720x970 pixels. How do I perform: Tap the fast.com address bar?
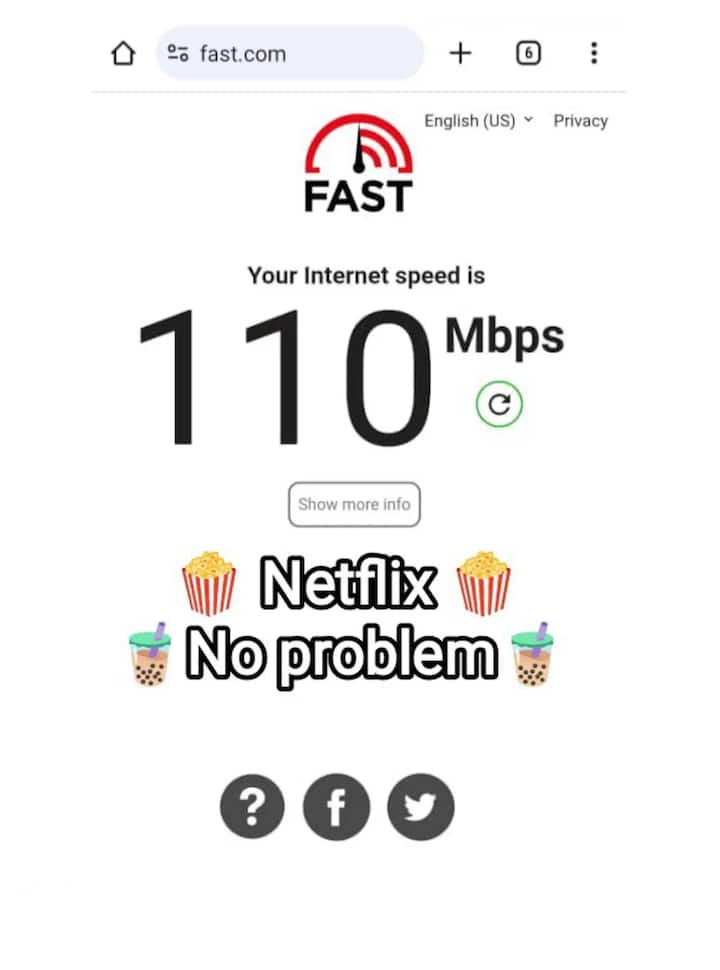tap(290, 54)
